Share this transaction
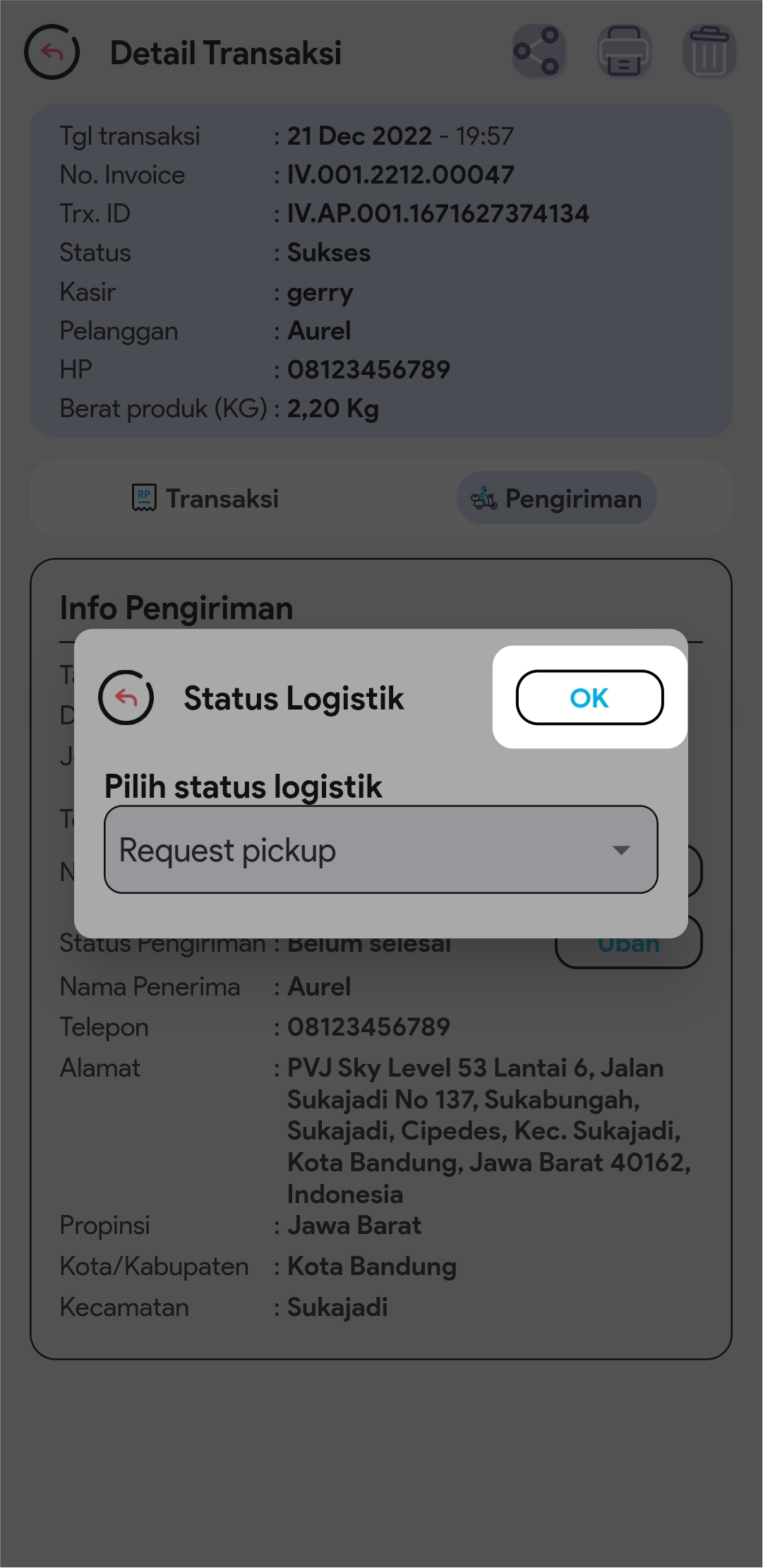Image resolution: width=763 pixels, height=1568 pixels. click(x=539, y=52)
